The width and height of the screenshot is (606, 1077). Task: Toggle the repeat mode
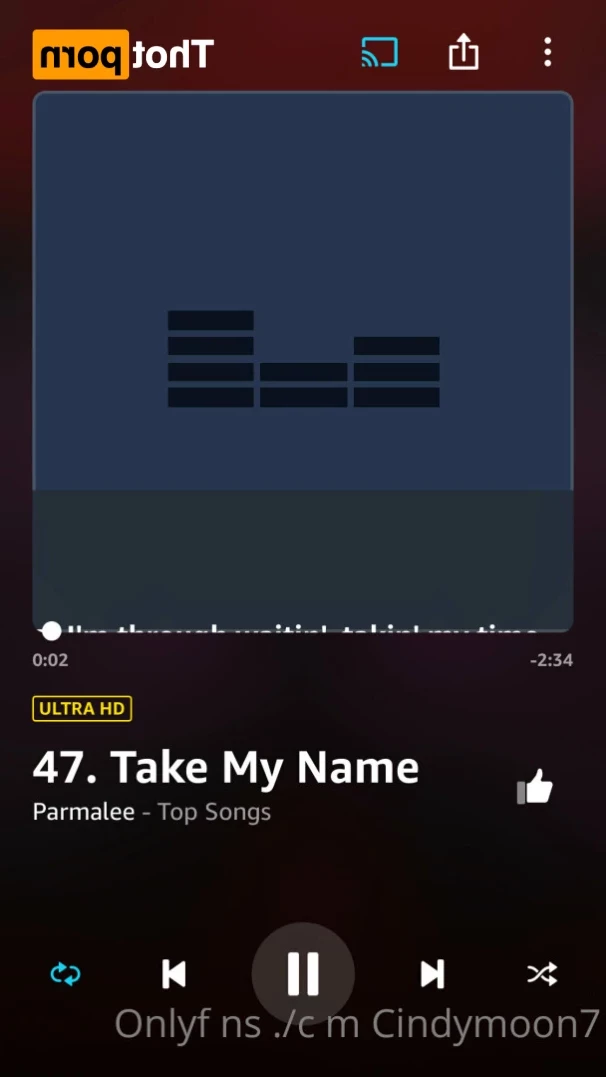point(66,973)
